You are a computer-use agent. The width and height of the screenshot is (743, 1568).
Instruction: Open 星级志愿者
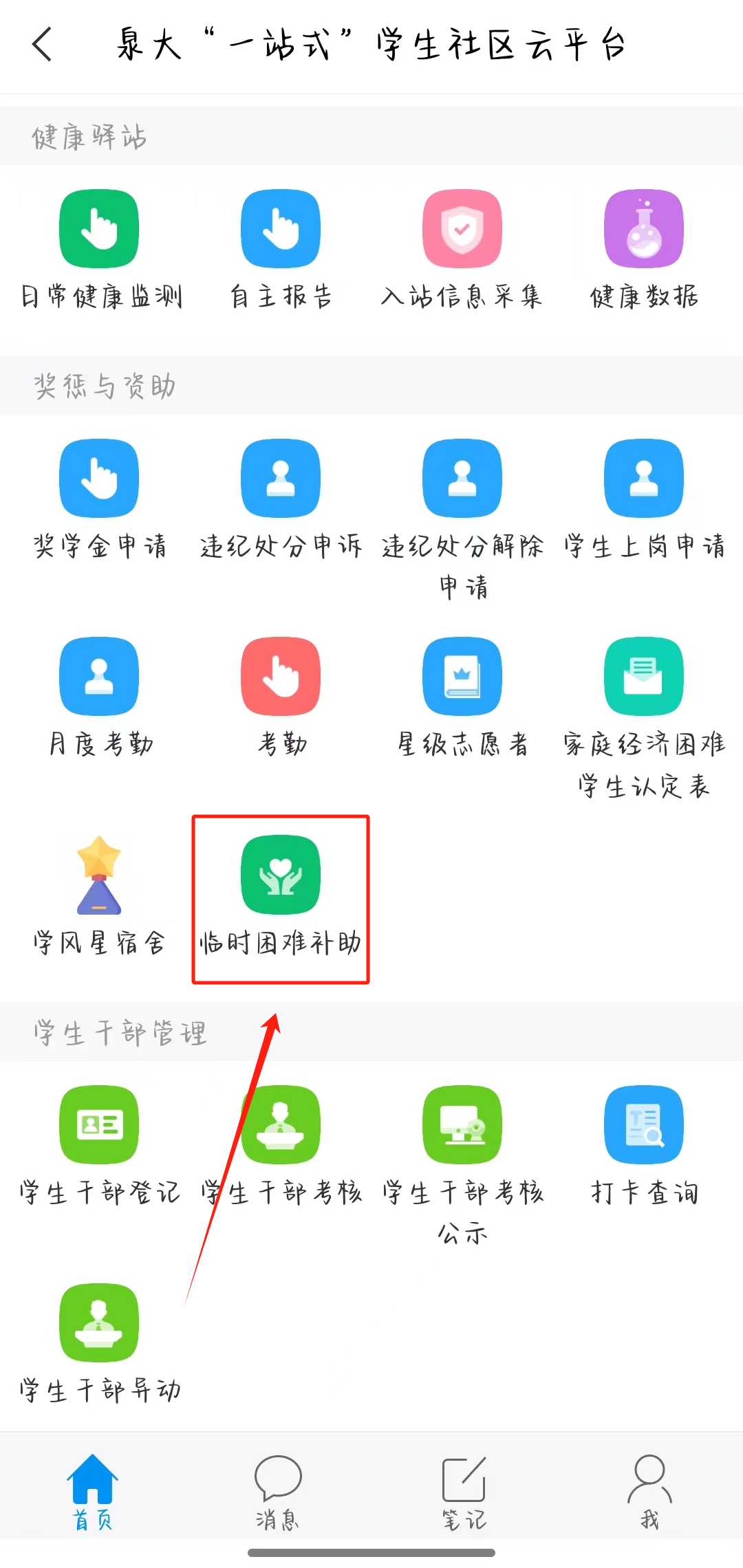462,677
